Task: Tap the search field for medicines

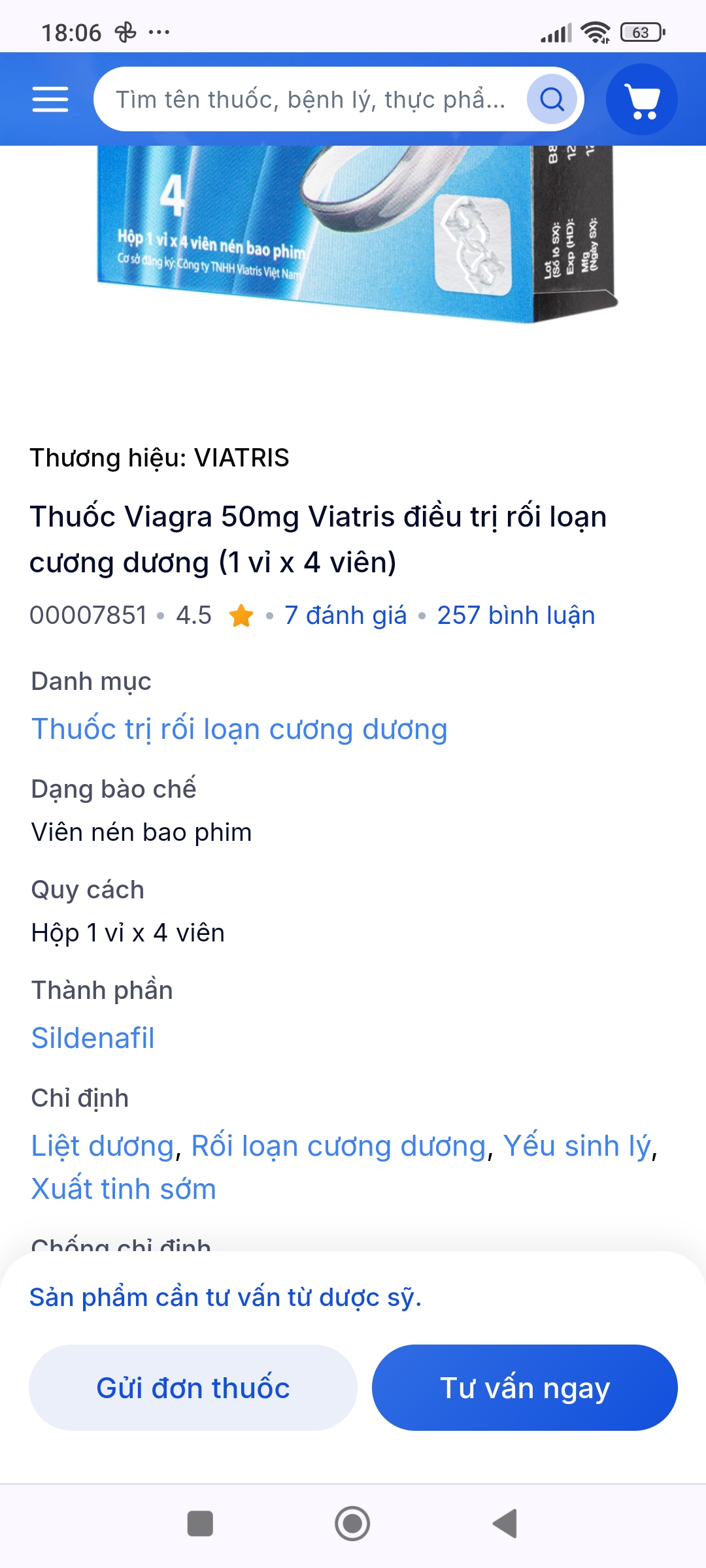Action: pyautogui.click(x=311, y=99)
